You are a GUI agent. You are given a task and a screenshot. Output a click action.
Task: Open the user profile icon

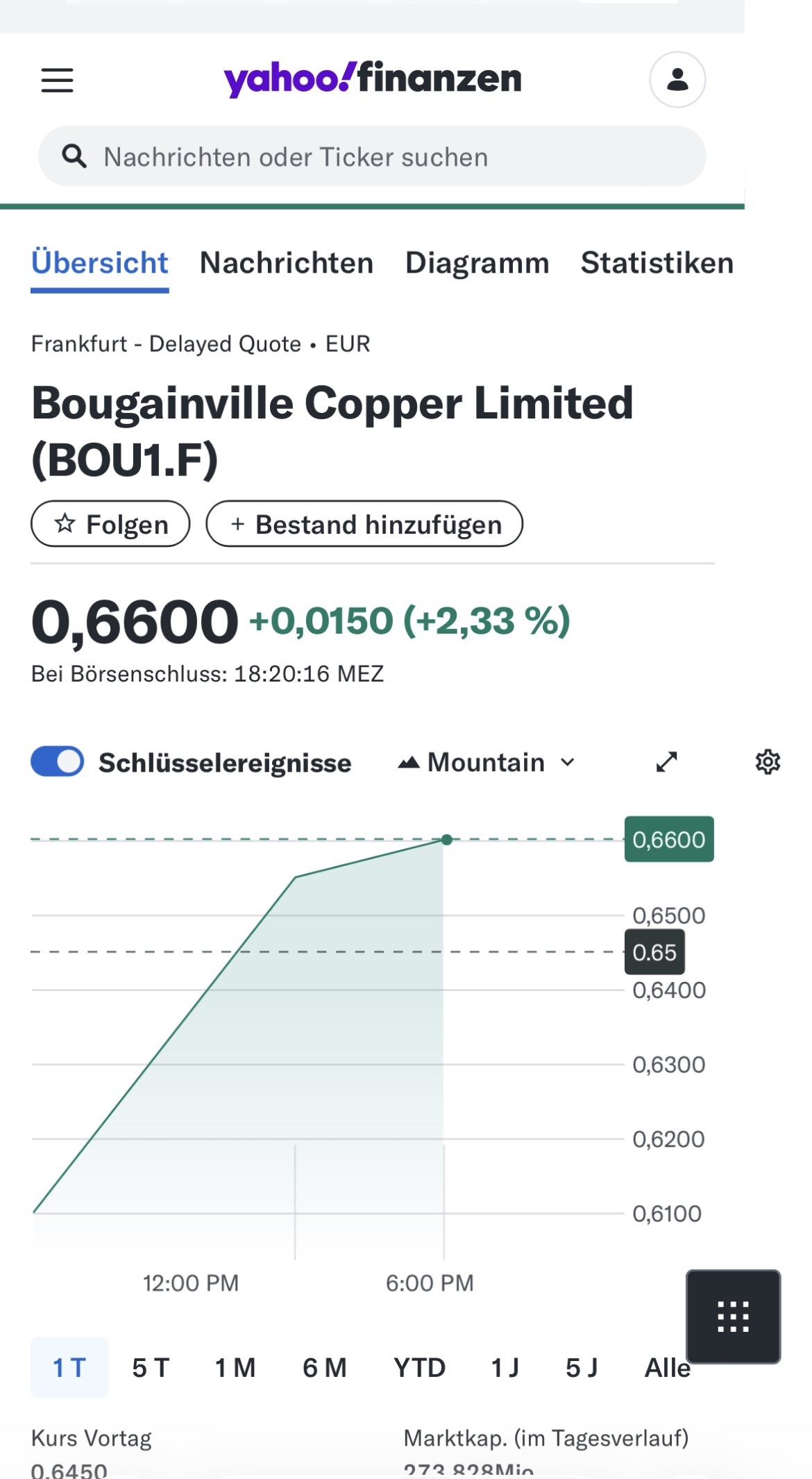pos(677,80)
